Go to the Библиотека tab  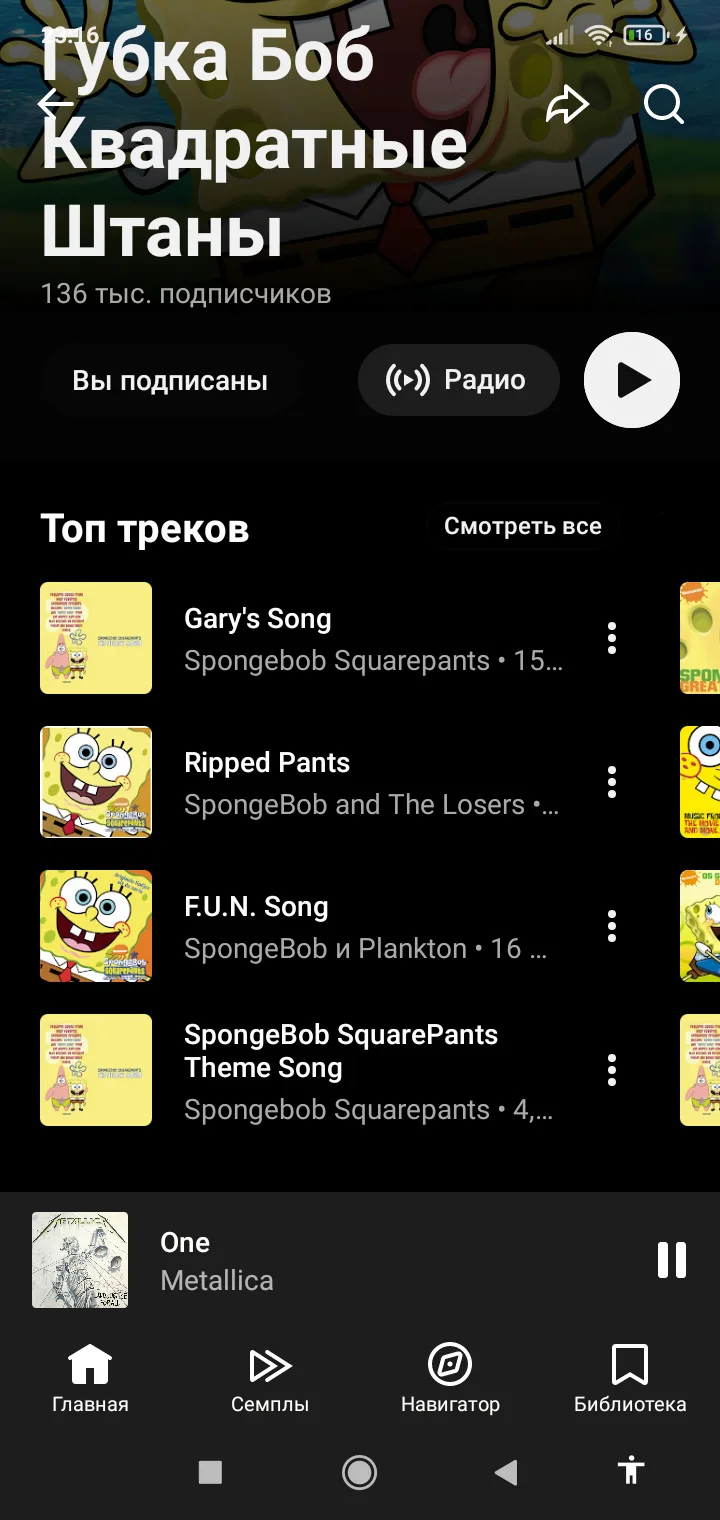coord(630,1378)
